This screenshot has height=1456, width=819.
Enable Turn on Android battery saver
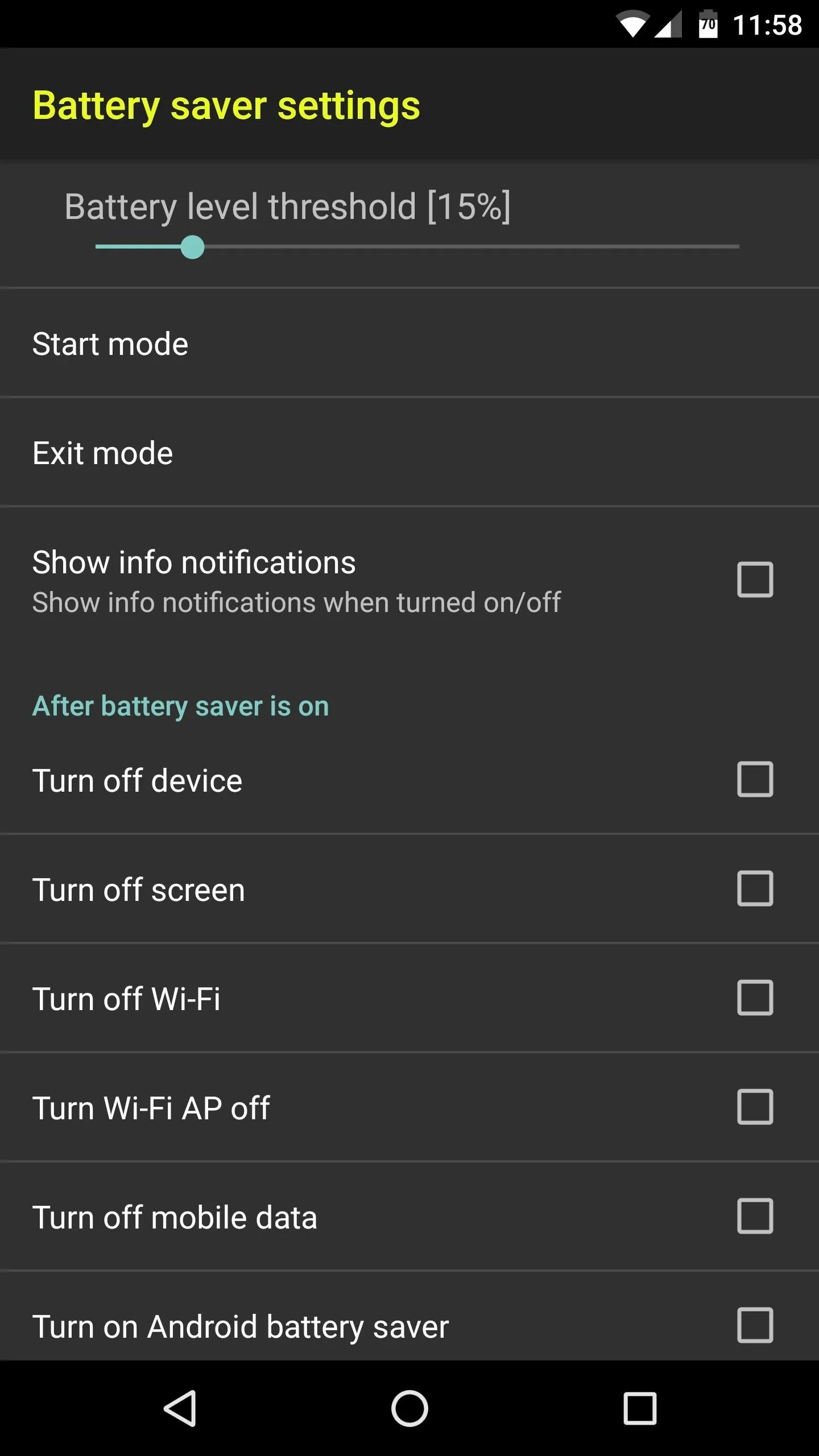[x=755, y=1325]
